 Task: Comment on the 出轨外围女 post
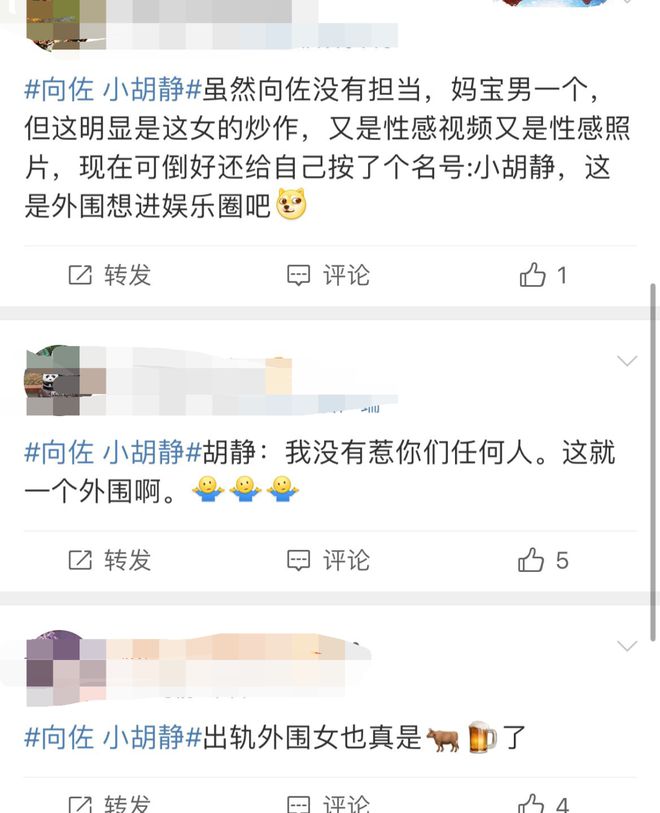click(328, 804)
